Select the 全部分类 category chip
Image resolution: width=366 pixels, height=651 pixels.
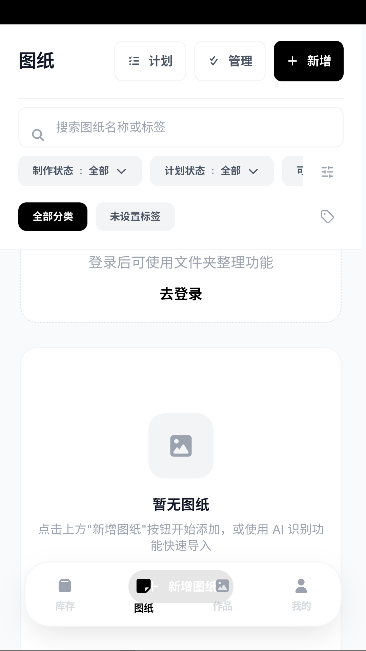53,217
